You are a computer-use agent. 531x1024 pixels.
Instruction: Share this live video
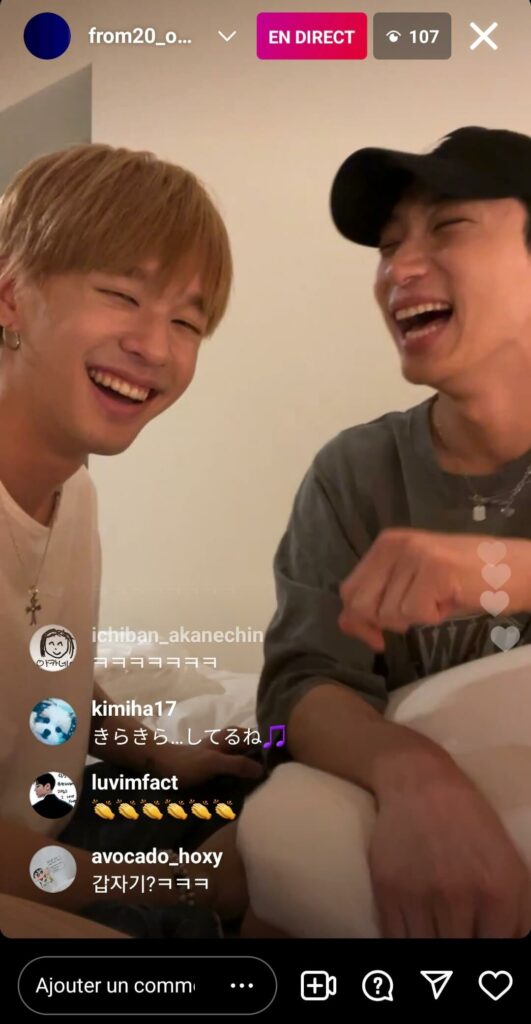click(x=436, y=985)
